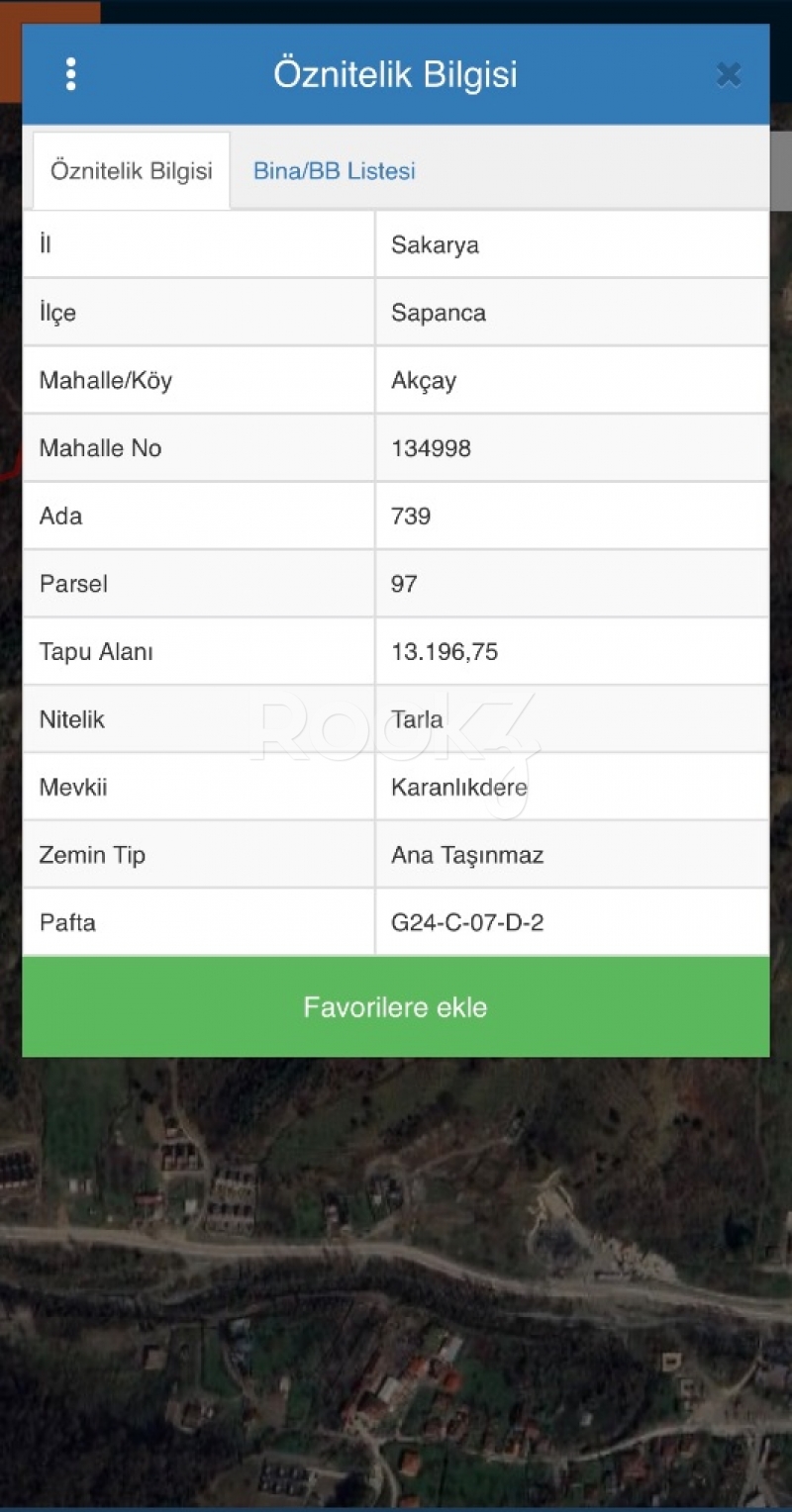
Task: Switch to the Bina/BB Listesi tab
Action: (x=335, y=171)
